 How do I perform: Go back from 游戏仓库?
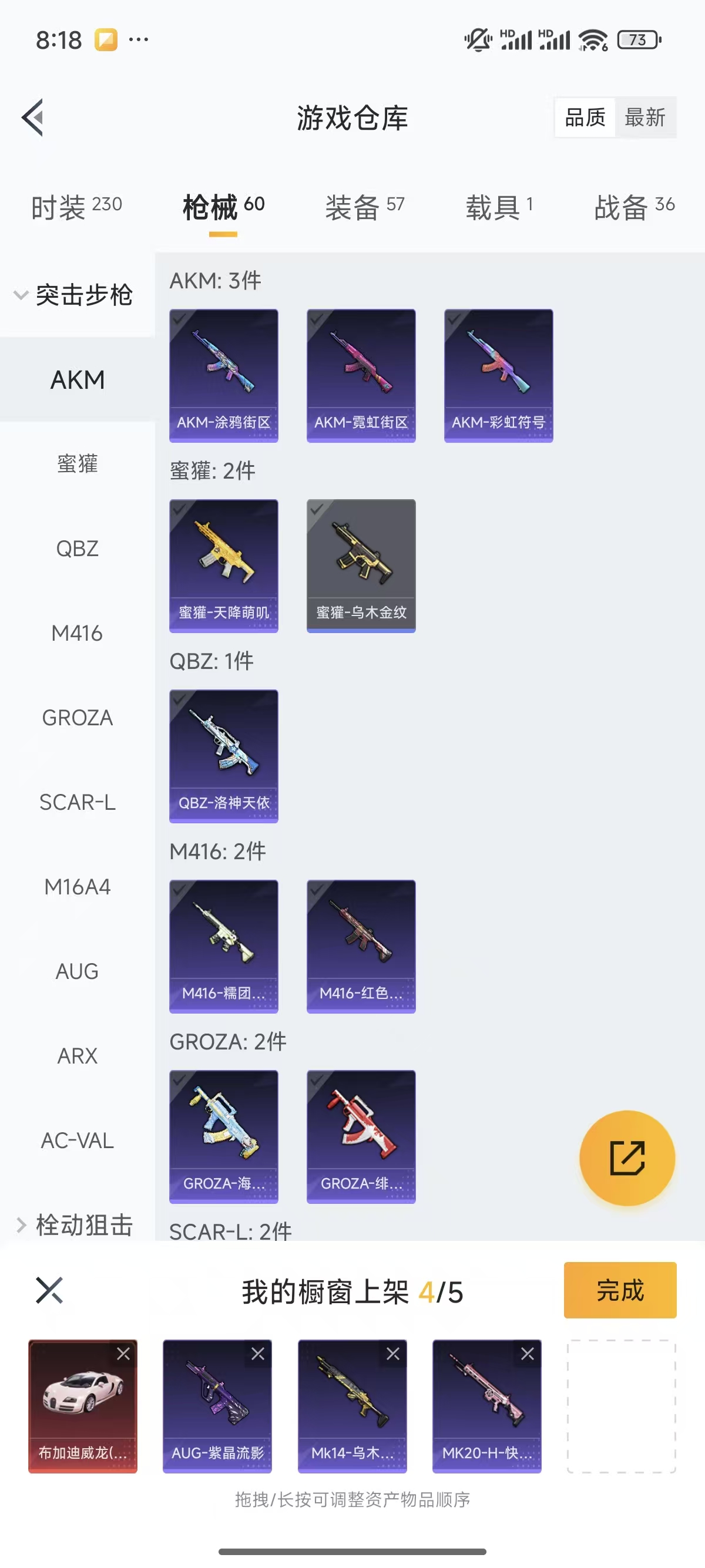(33, 117)
